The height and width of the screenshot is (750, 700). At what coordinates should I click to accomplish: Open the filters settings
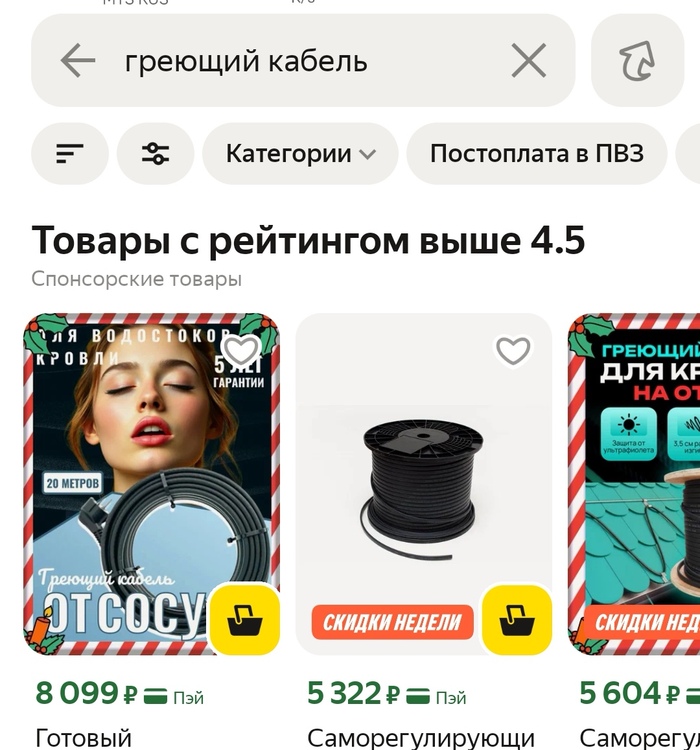tap(155, 154)
